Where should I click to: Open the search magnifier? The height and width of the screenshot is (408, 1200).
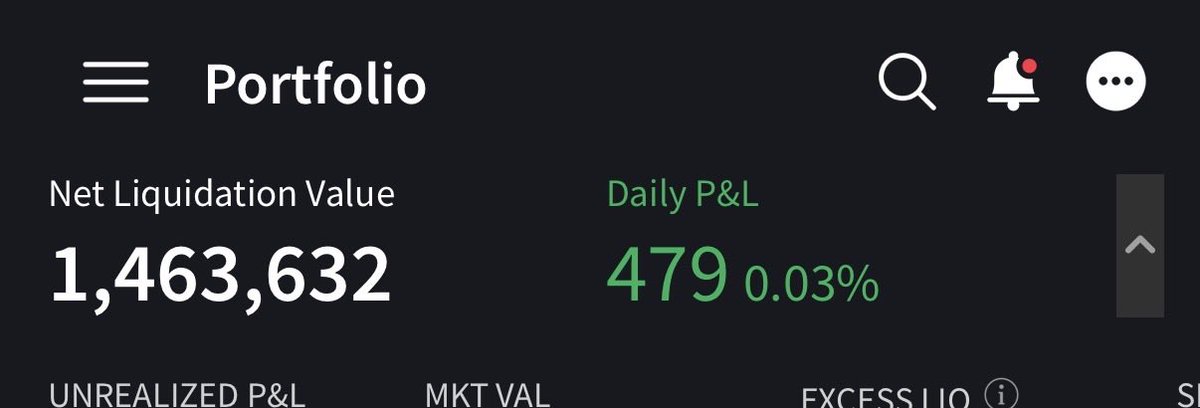tap(906, 82)
